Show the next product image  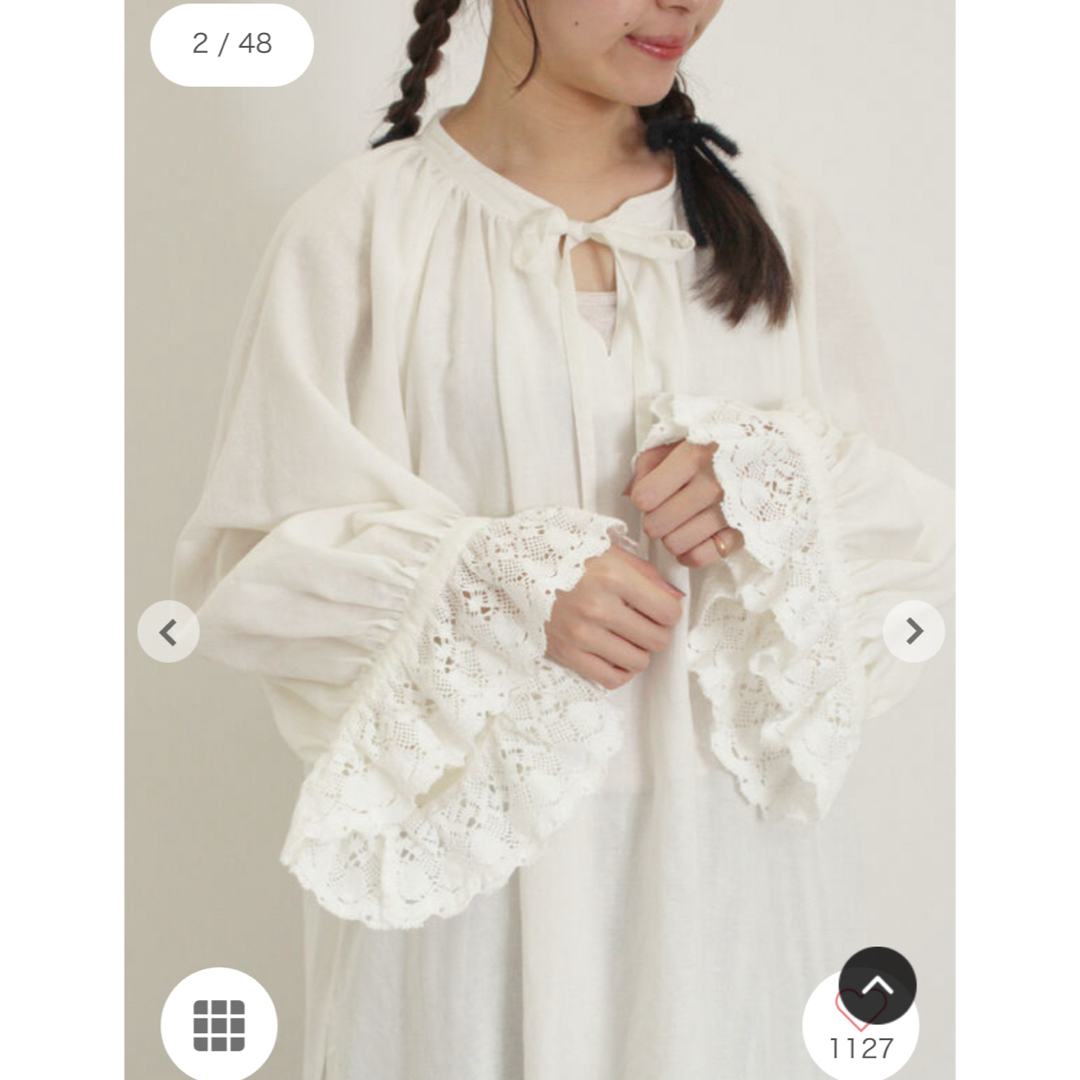point(913,631)
